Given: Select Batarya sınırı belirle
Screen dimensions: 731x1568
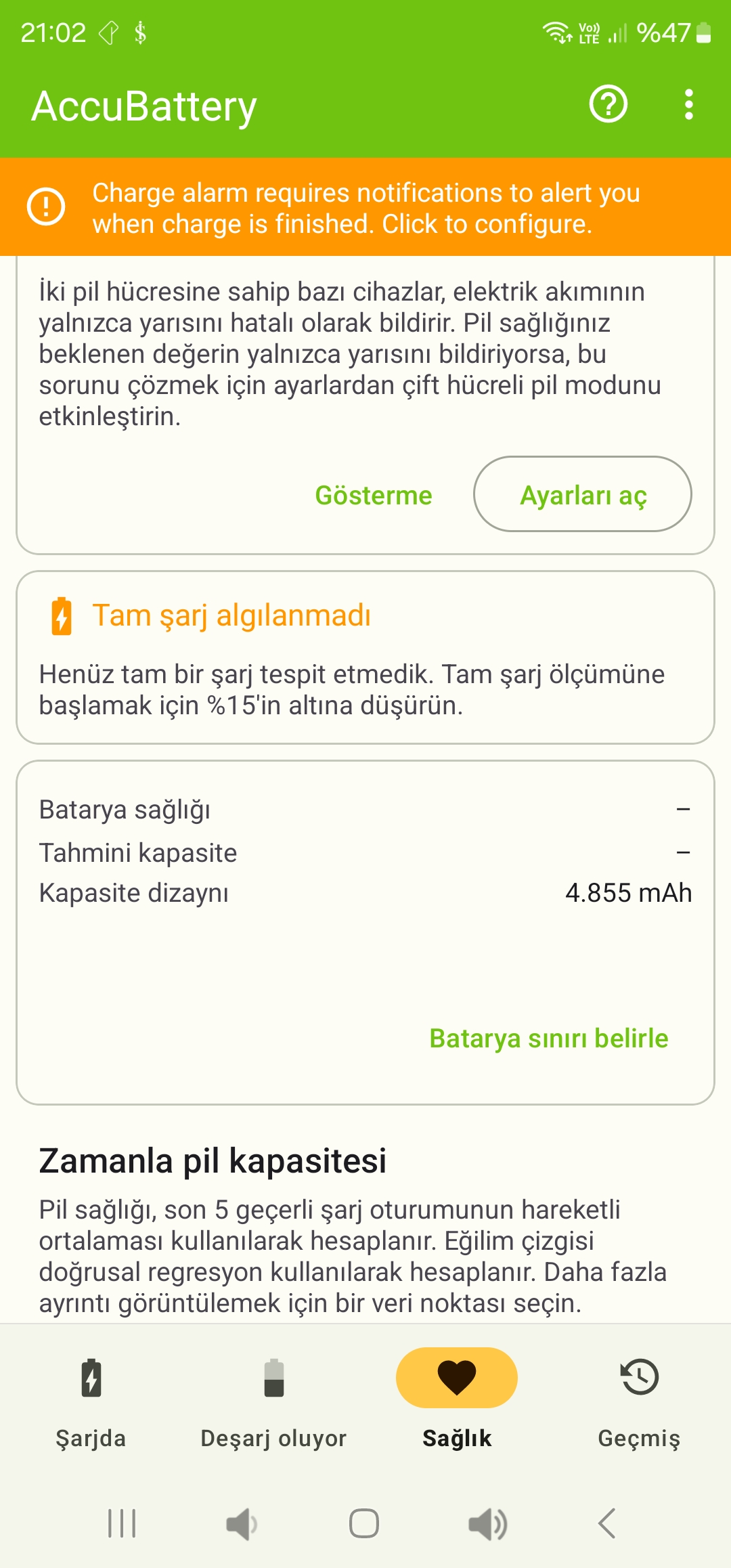Looking at the screenshot, I should pos(548,1038).
